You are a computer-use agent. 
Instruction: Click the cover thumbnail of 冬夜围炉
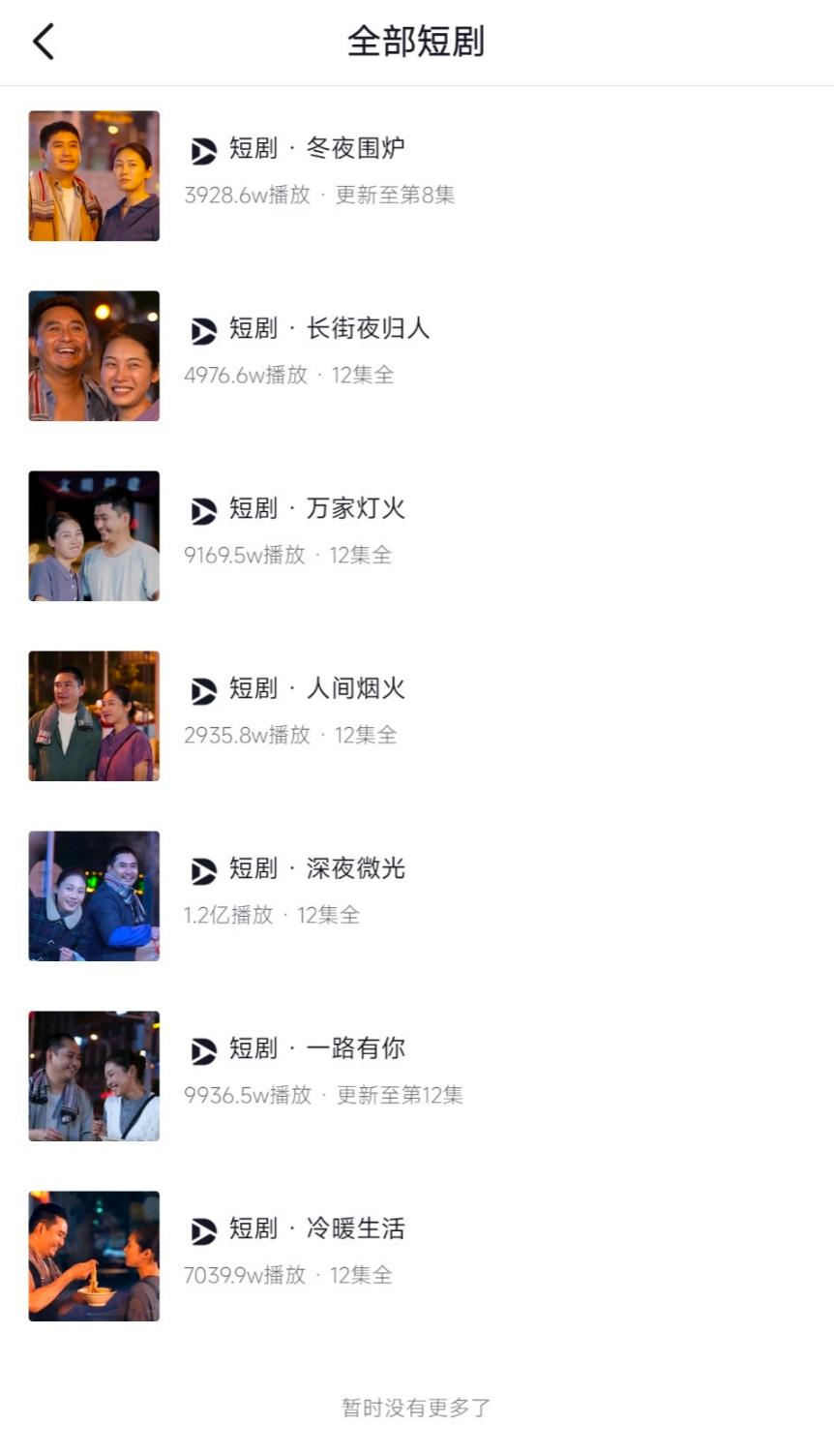94,176
